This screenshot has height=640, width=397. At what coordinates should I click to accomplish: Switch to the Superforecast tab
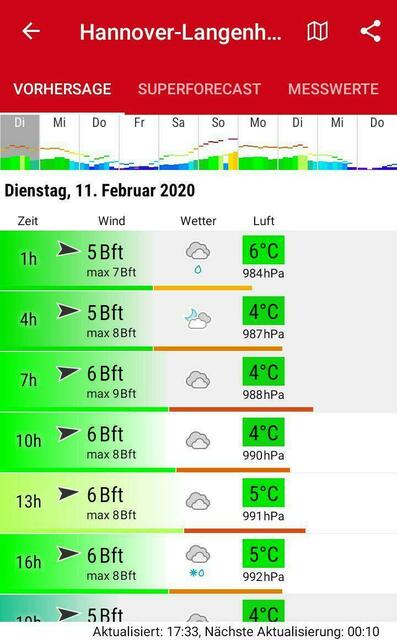199,89
